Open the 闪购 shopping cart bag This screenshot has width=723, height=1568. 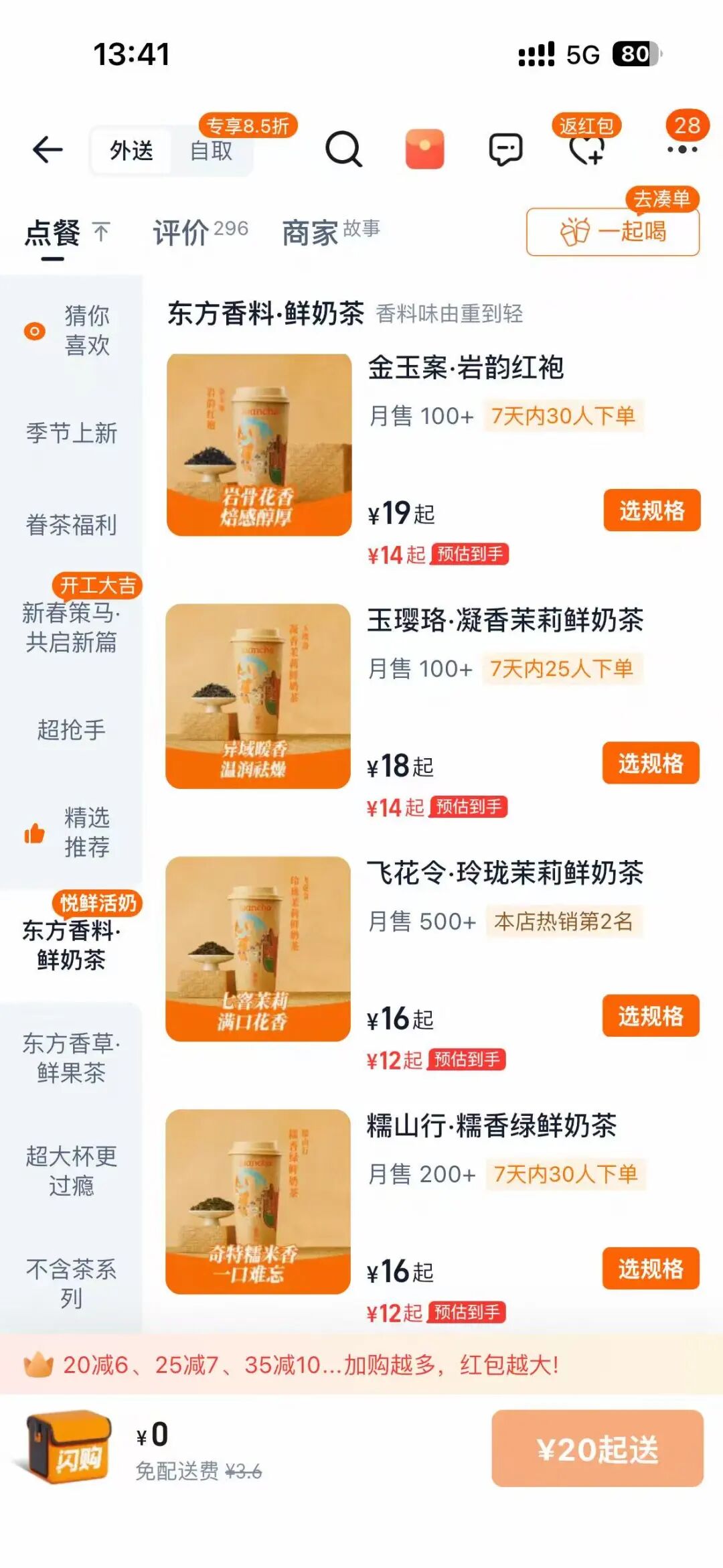point(69,1447)
